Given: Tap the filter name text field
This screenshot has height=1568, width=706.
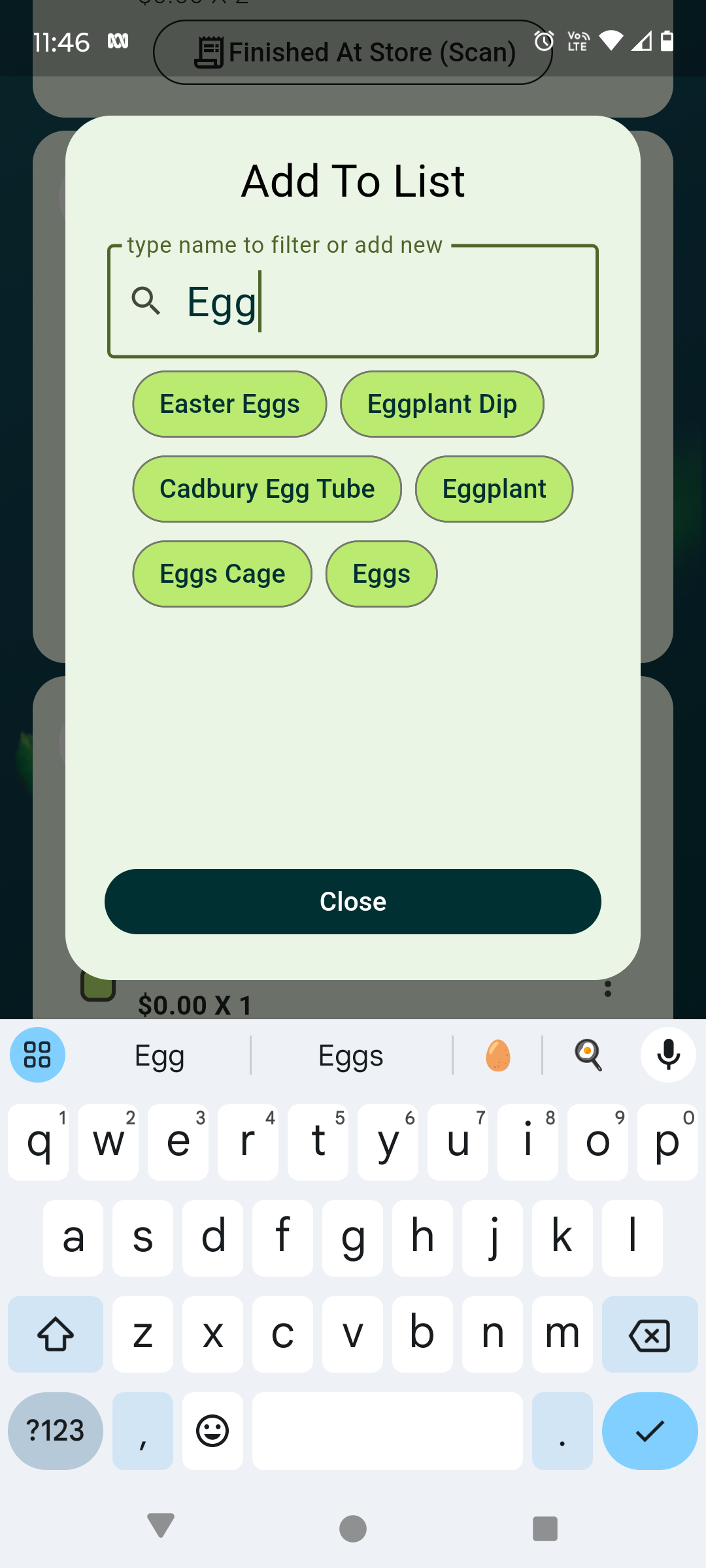Looking at the screenshot, I should click(353, 301).
